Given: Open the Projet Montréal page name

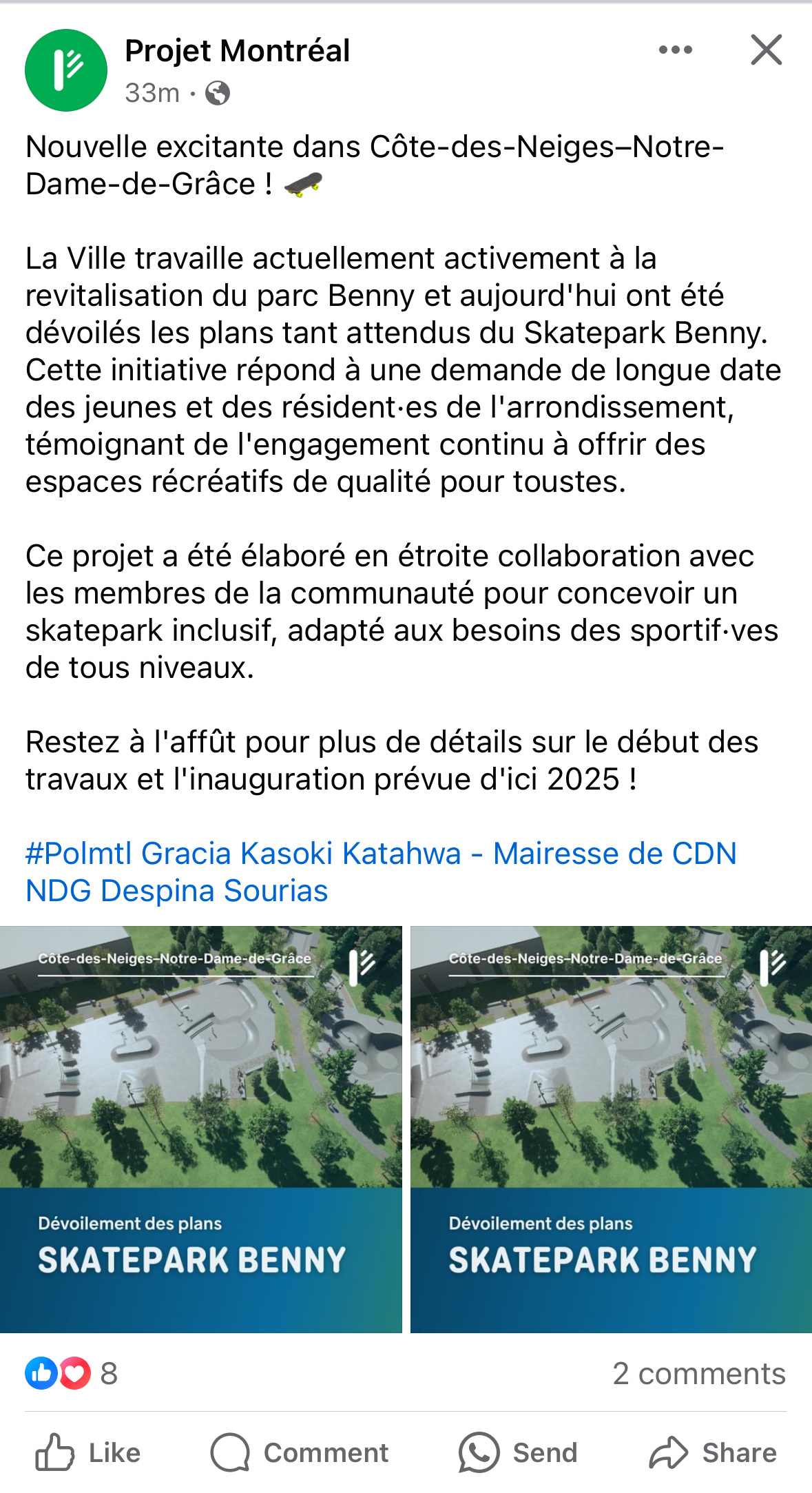Looking at the screenshot, I should click(x=238, y=51).
